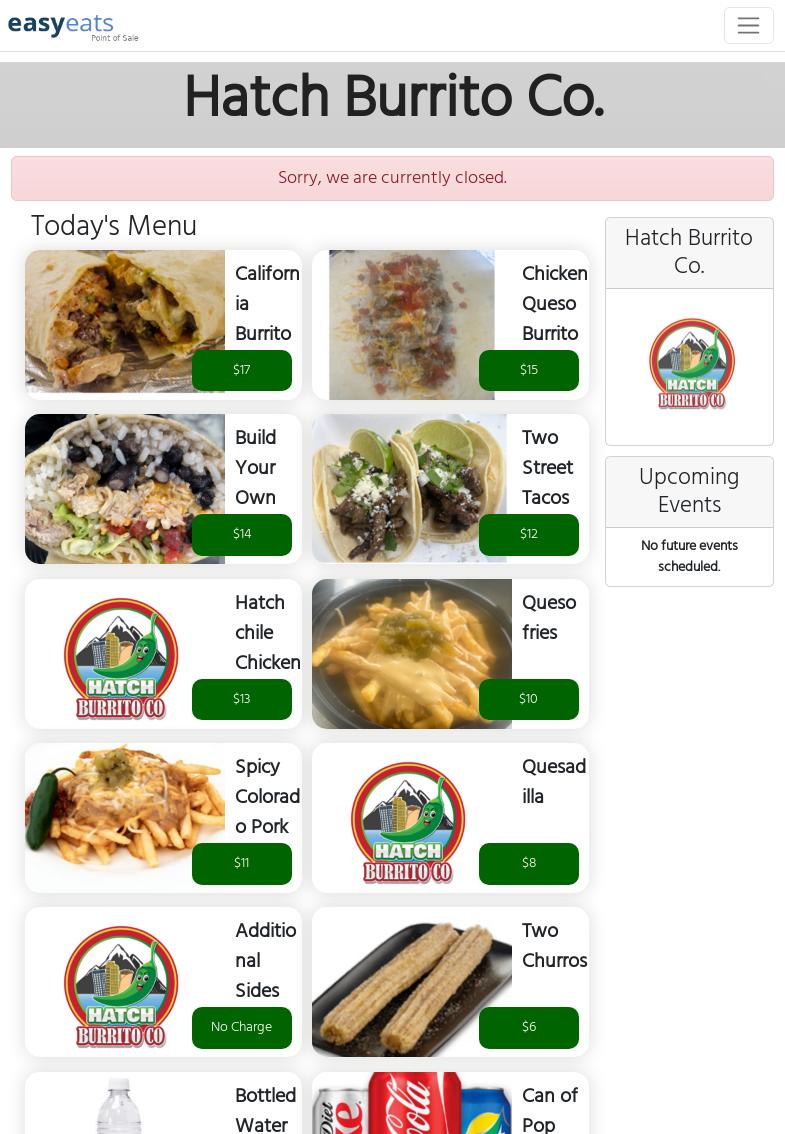
Task: Click the Hatch Burrito Co. sidebar logo
Action: 691,363
